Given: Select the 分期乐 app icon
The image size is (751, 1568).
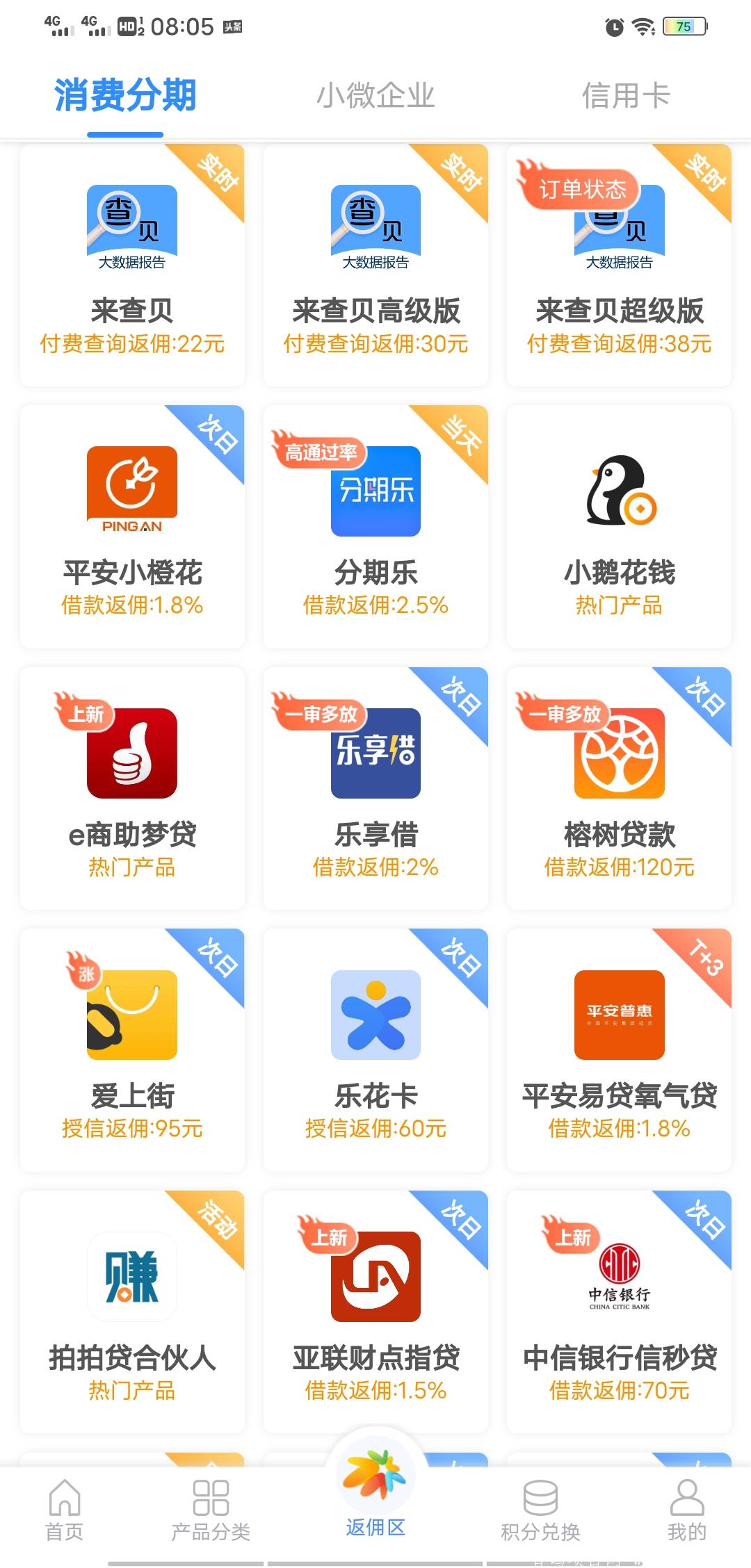Looking at the screenshot, I should pos(375,491).
